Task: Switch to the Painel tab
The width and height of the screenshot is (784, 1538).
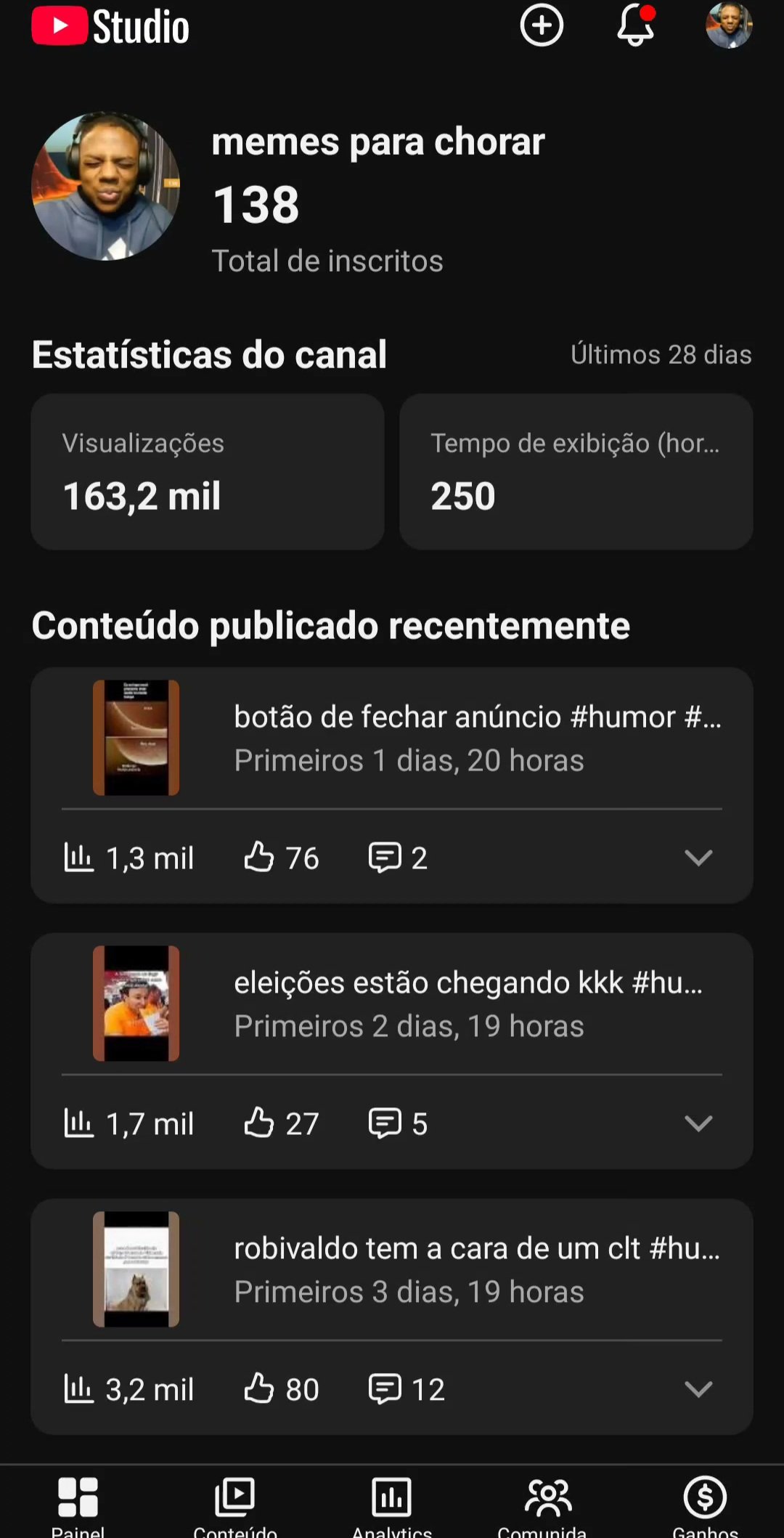Action: (x=78, y=1505)
